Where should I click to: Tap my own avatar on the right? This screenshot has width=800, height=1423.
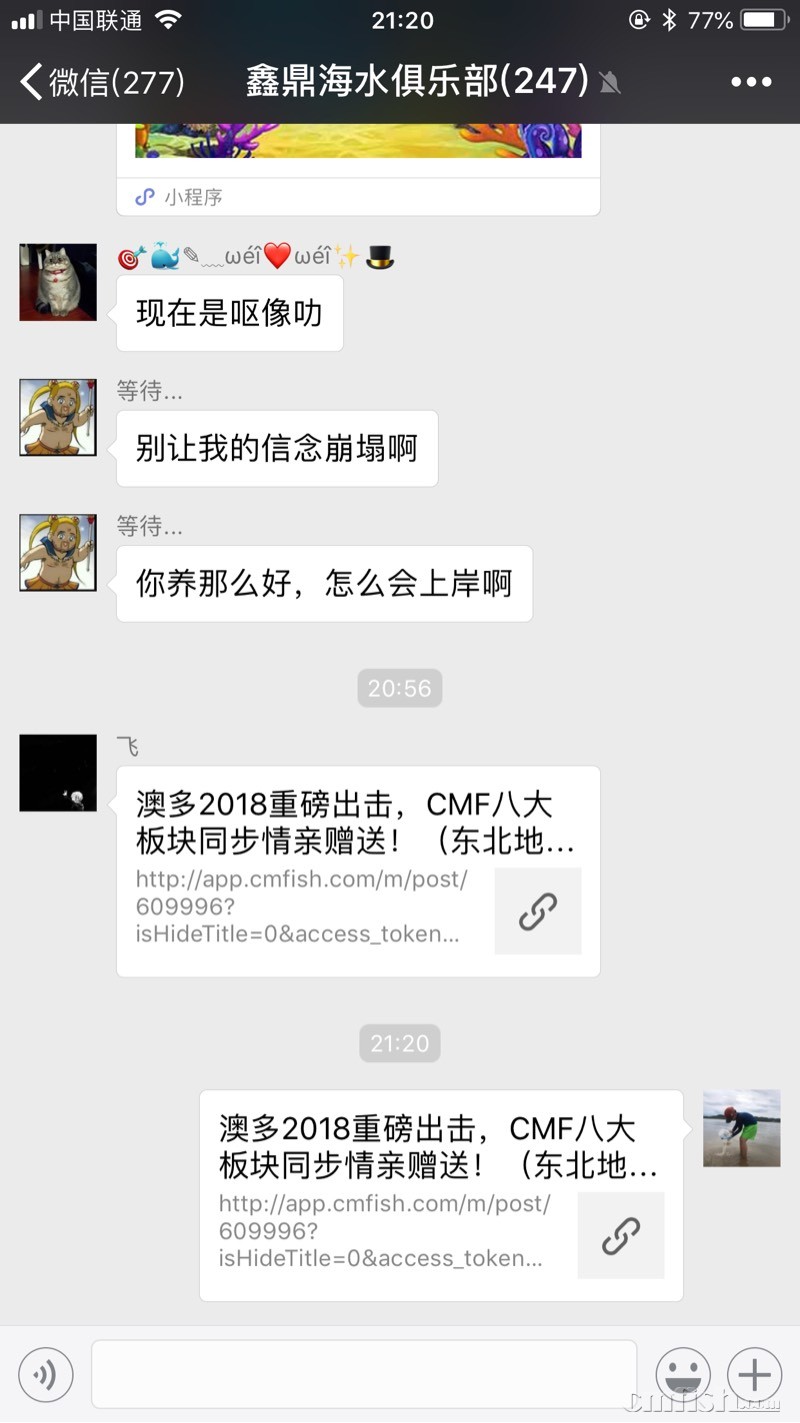741,1128
